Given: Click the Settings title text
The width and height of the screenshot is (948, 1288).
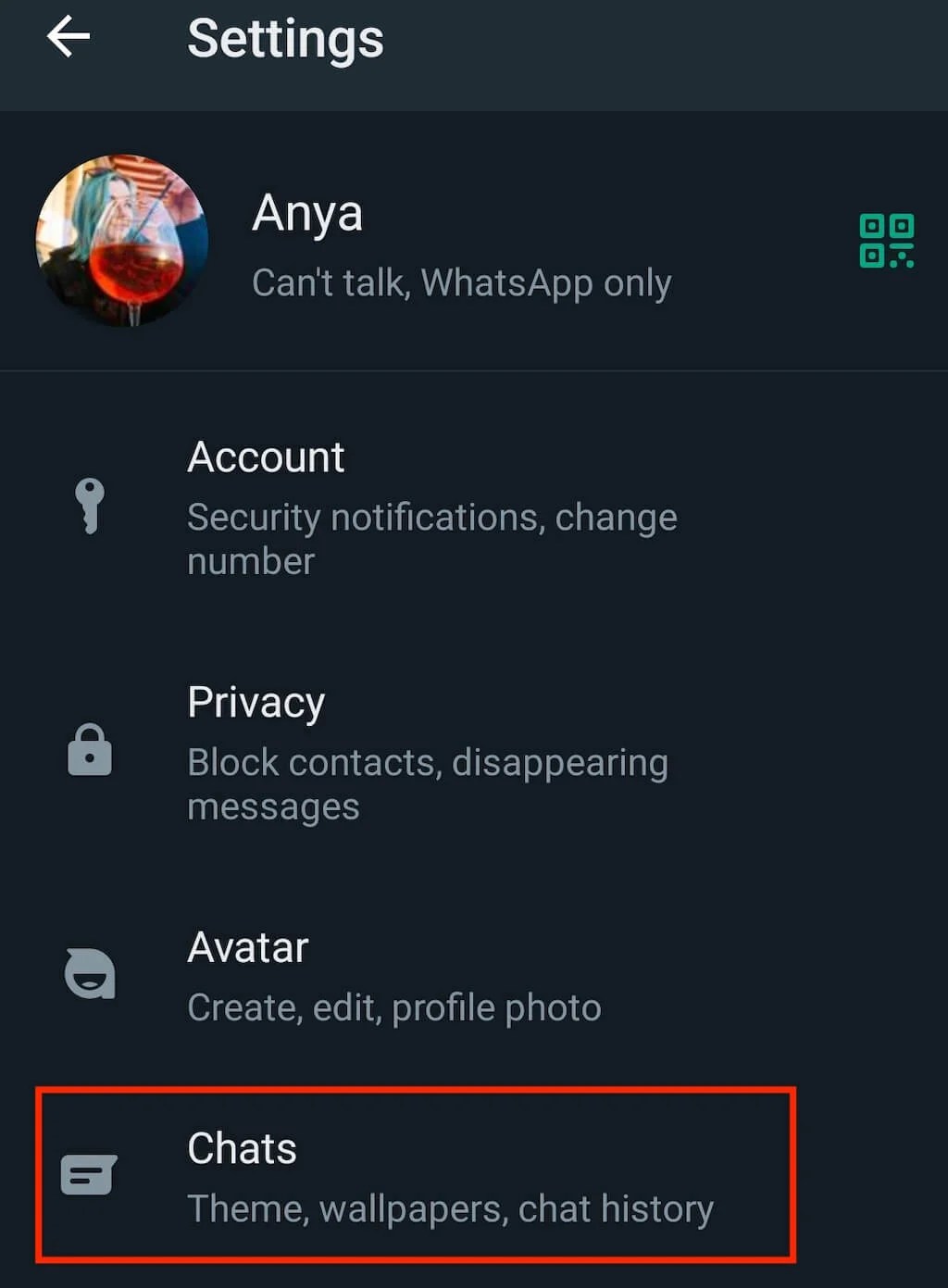Looking at the screenshot, I should pos(284,39).
